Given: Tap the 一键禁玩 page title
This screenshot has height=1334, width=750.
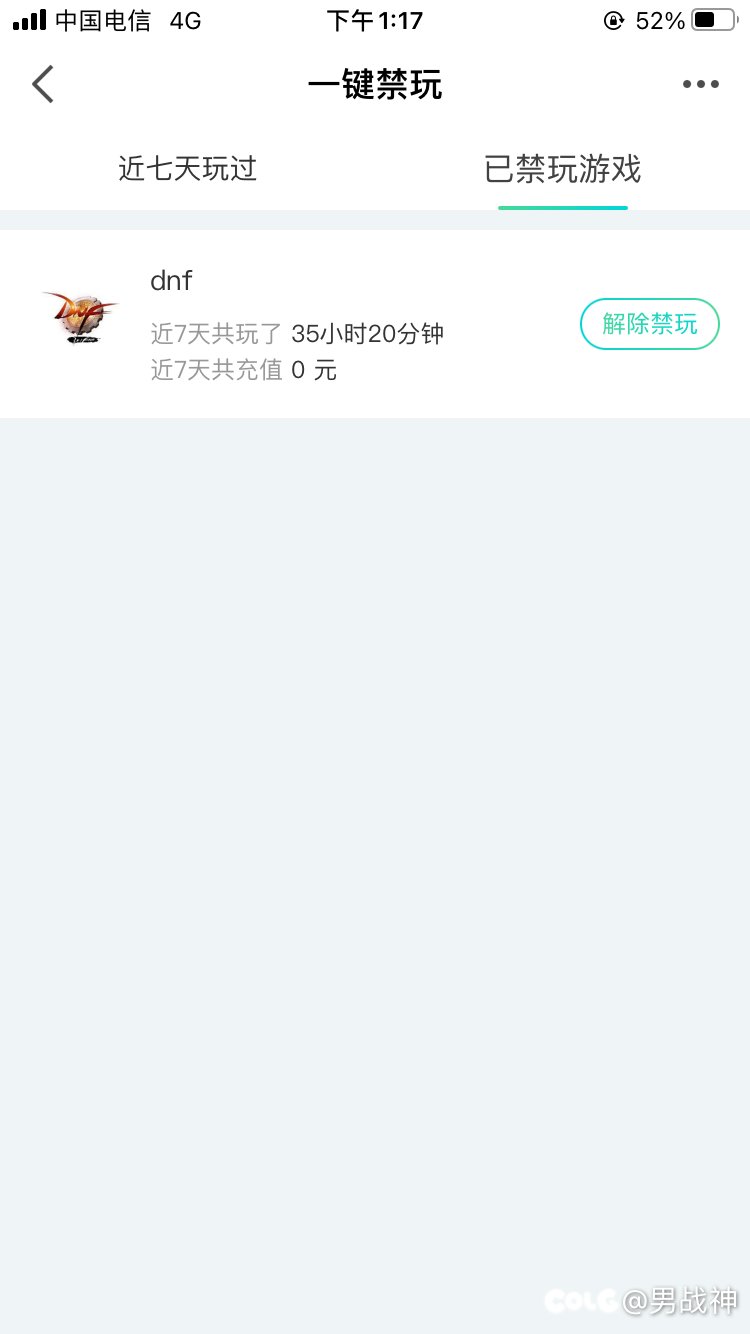Looking at the screenshot, I should (x=375, y=86).
